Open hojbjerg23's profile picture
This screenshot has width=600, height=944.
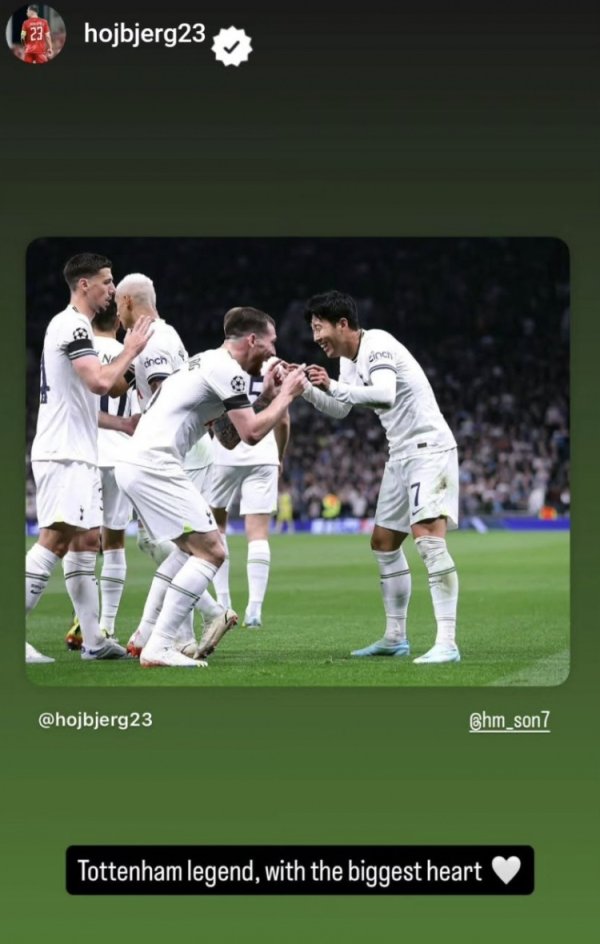pos(36,34)
